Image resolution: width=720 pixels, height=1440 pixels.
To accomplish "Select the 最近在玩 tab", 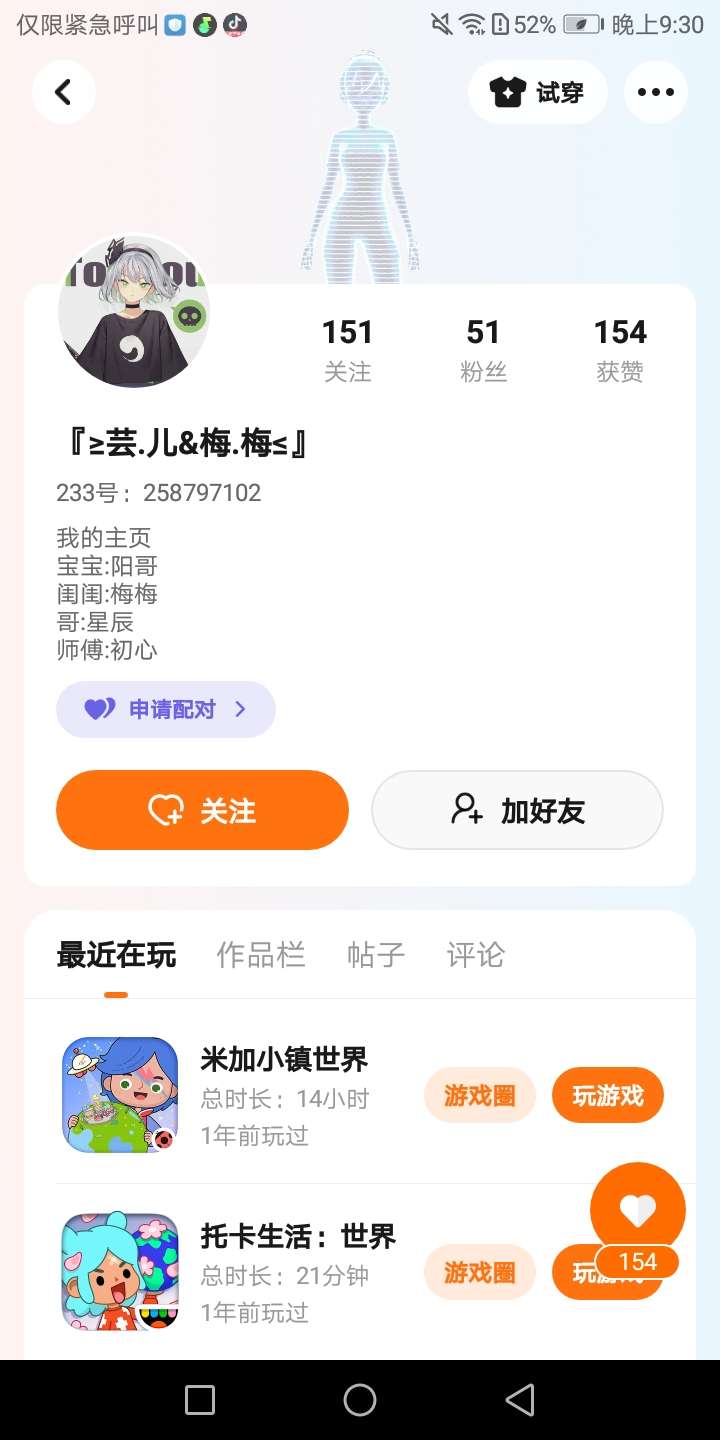I will pyautogui.click(x=116, y=955).
